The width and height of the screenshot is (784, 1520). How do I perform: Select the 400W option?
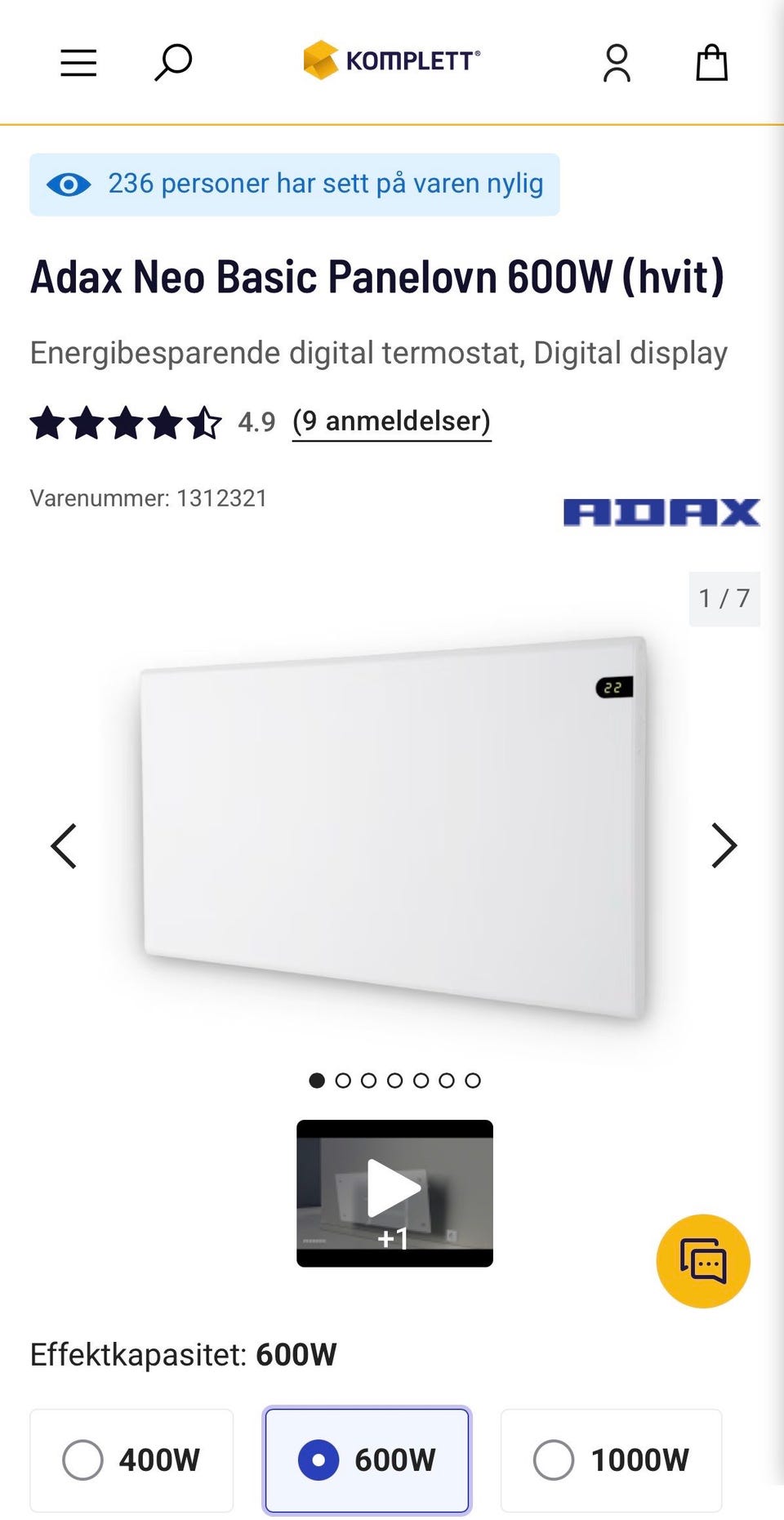(x=131, y=1460)
